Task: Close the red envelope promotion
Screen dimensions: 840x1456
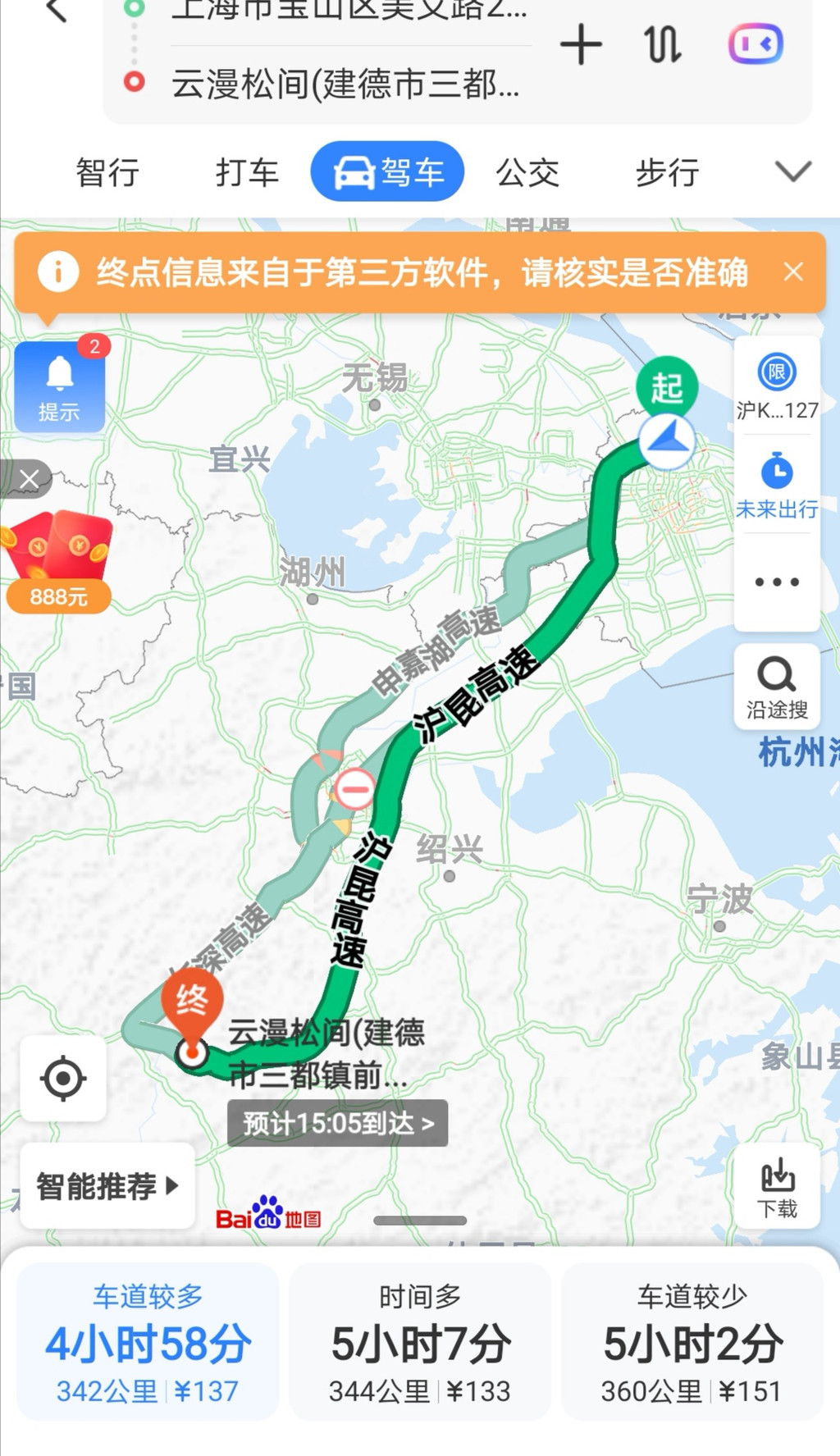Action: [28, 479]
